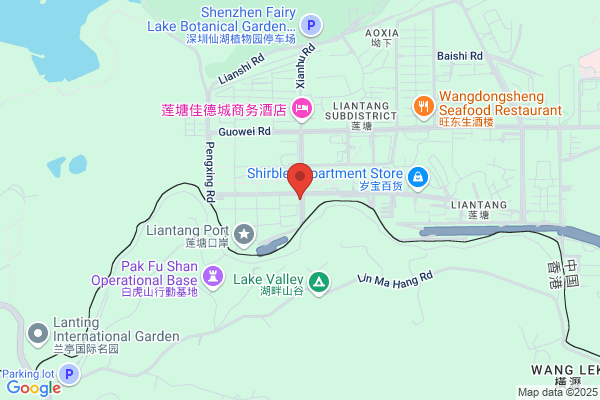
Task: Open Wangdongsheng Seafood Restaurant marker
Action: (424, 107)
